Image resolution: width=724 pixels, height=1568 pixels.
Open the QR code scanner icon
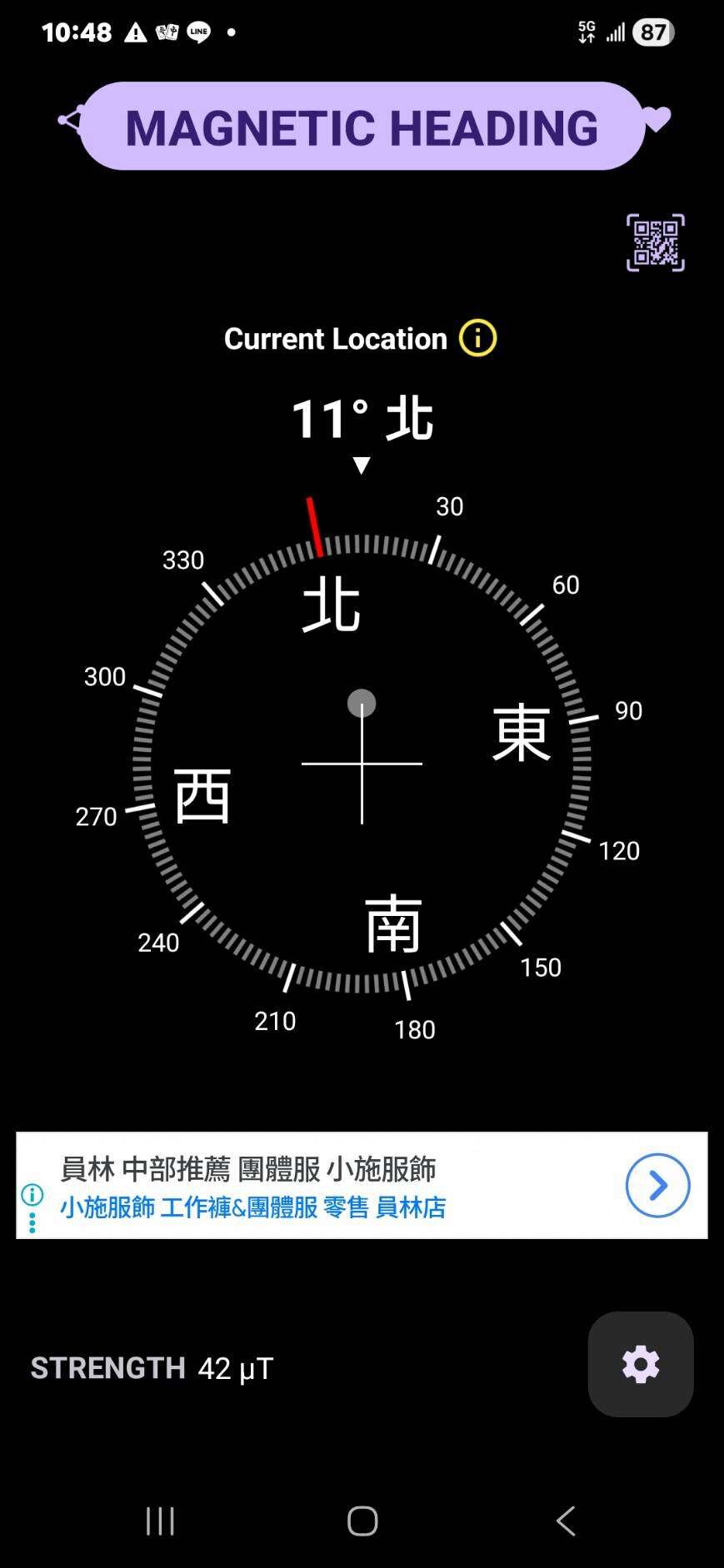655,242
